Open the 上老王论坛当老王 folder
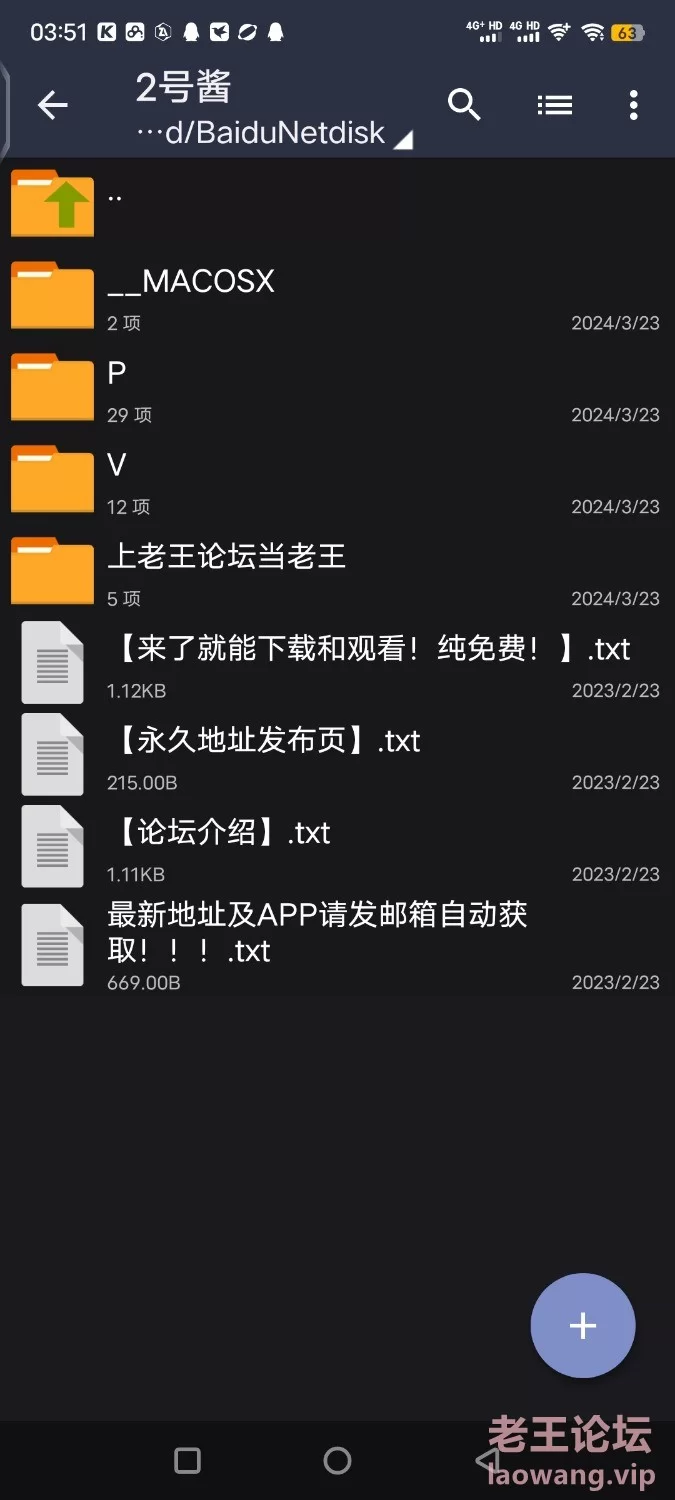 tap(337, 571)
